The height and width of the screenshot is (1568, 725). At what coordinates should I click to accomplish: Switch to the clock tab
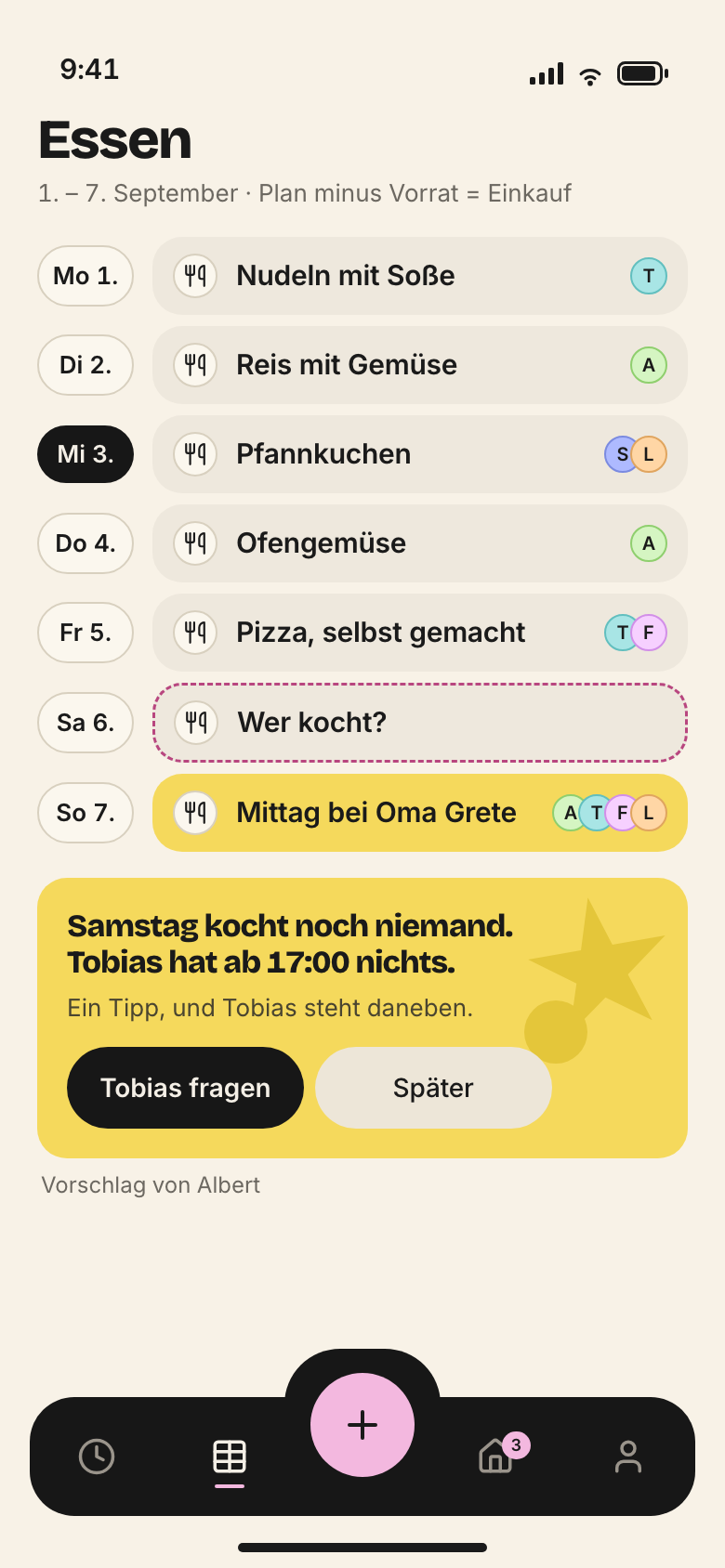tap(97, 1457)
